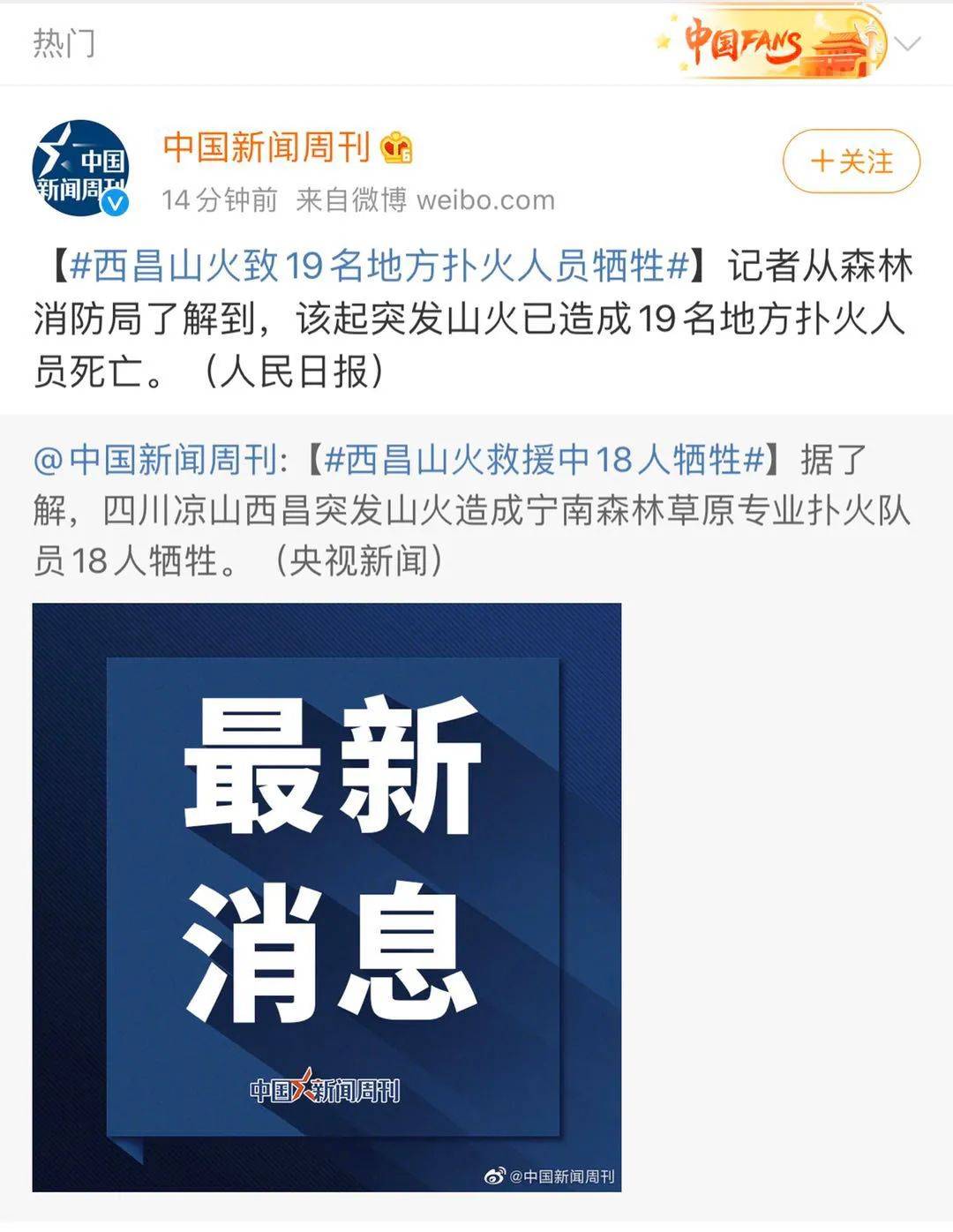This screenshot has width=953, height=1232.
Task: View the 最新消息 image full size
Action: (326, 896)
